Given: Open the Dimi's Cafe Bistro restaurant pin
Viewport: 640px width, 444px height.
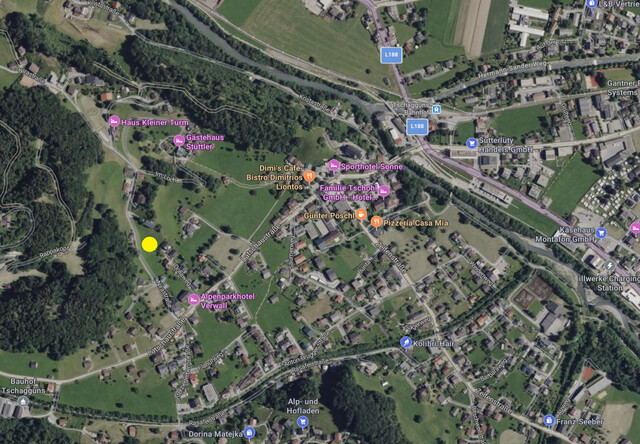Looking at the screenshot, I should (x=309, y=176).
